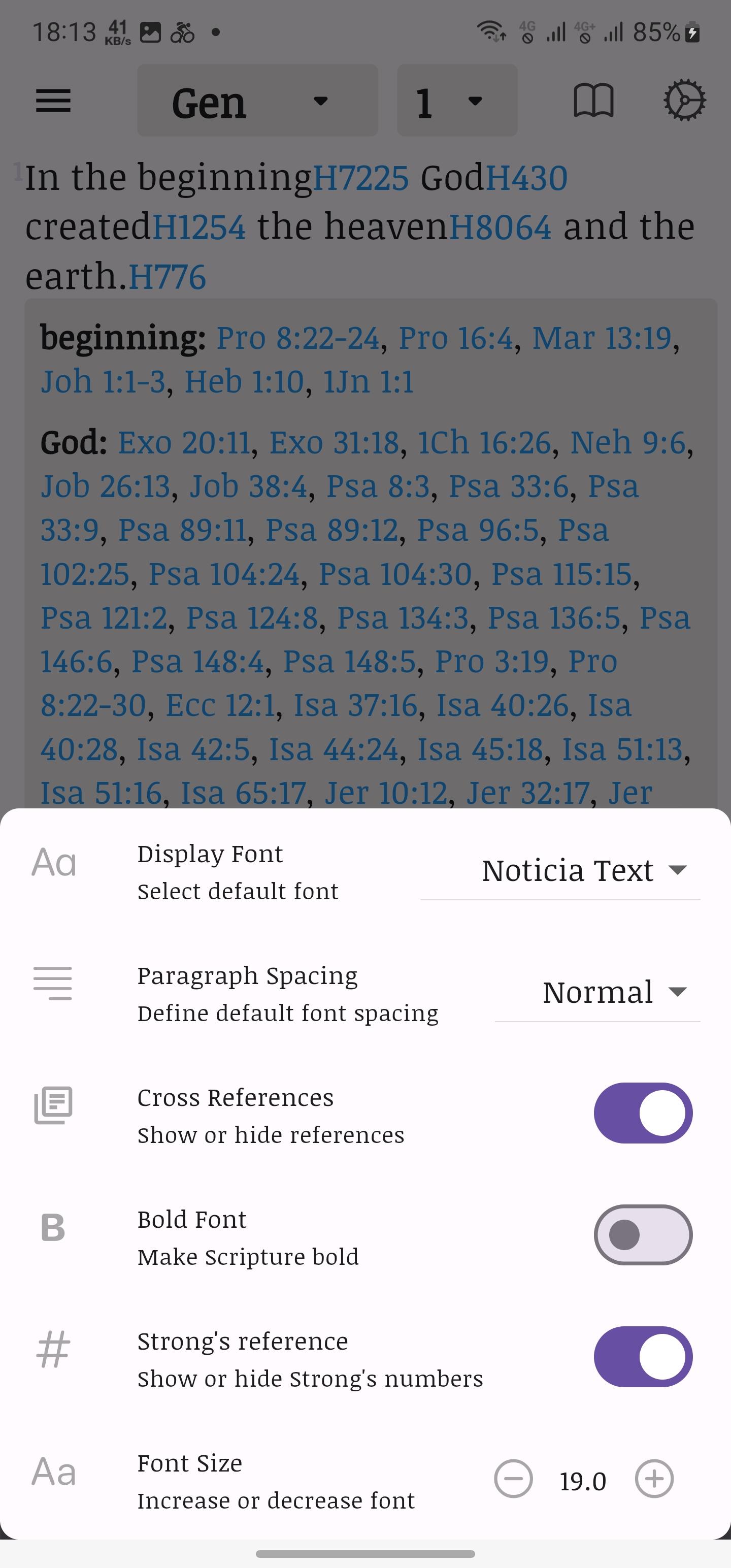Turn off Cross References switch
The width and height of the screenshot is (731, 1568).
643,1114
